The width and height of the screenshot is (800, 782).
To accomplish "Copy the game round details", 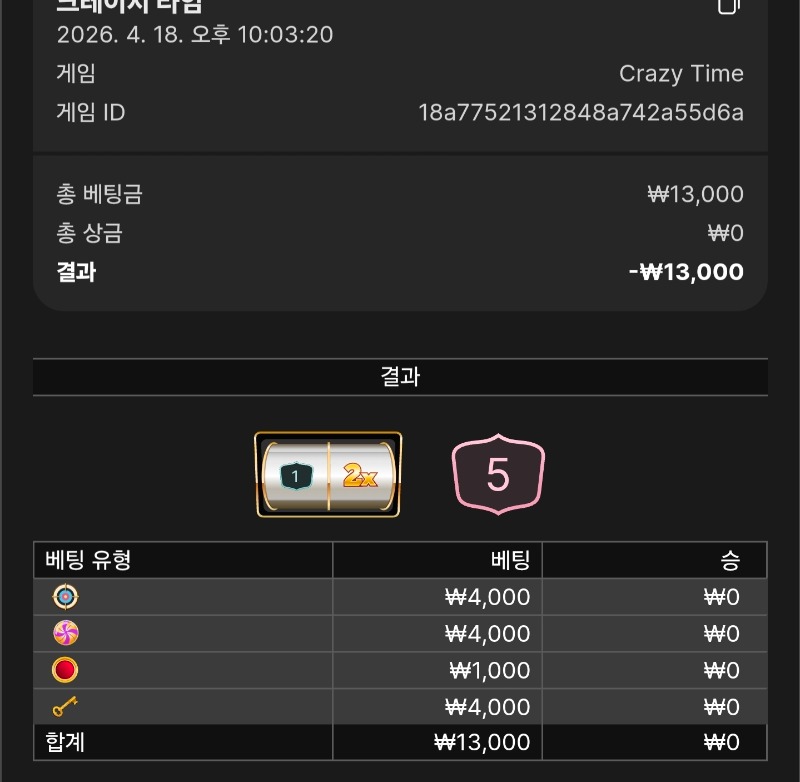I will (x=729, y=6).
